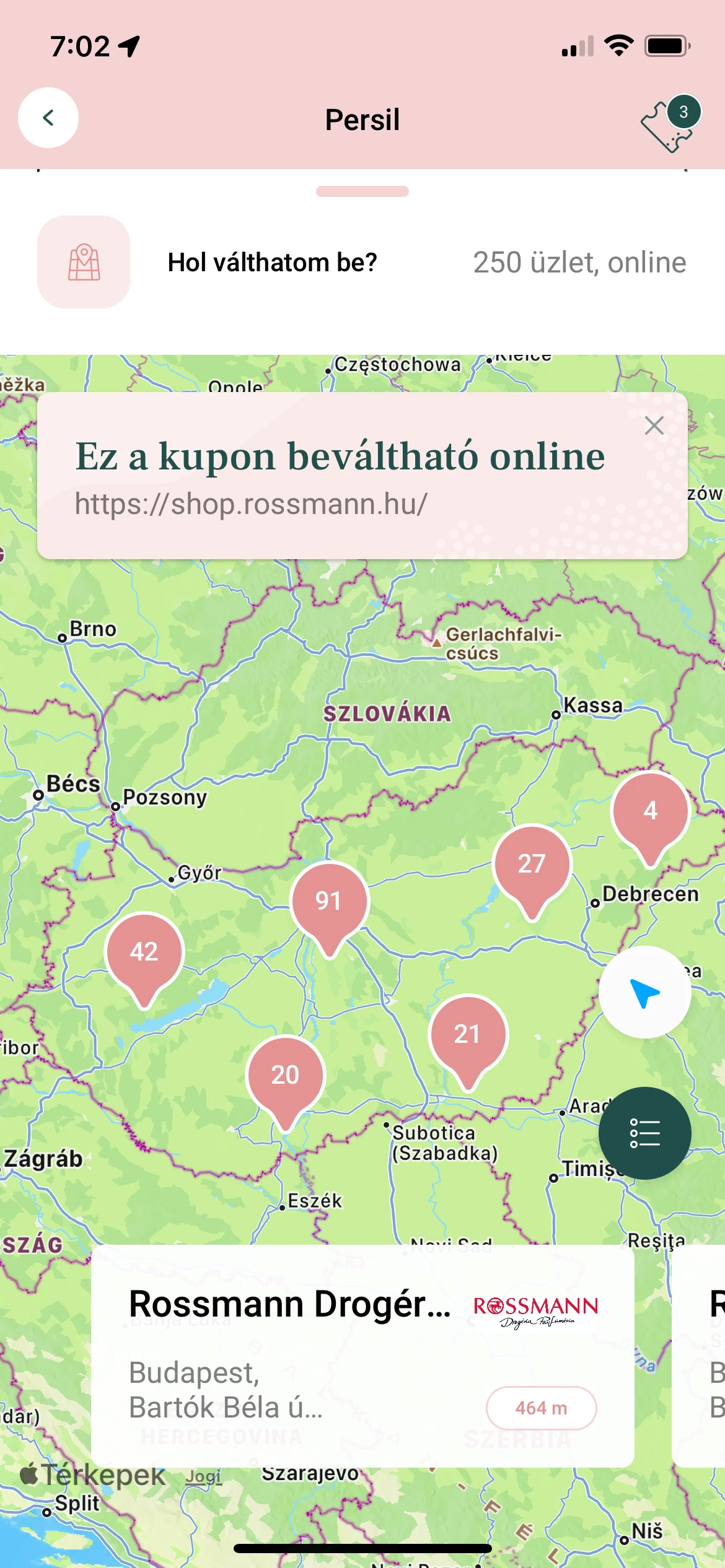This screenshot has height=1568, width=725.
Task: Dismiss the online coupon banner
Action: 654,425
